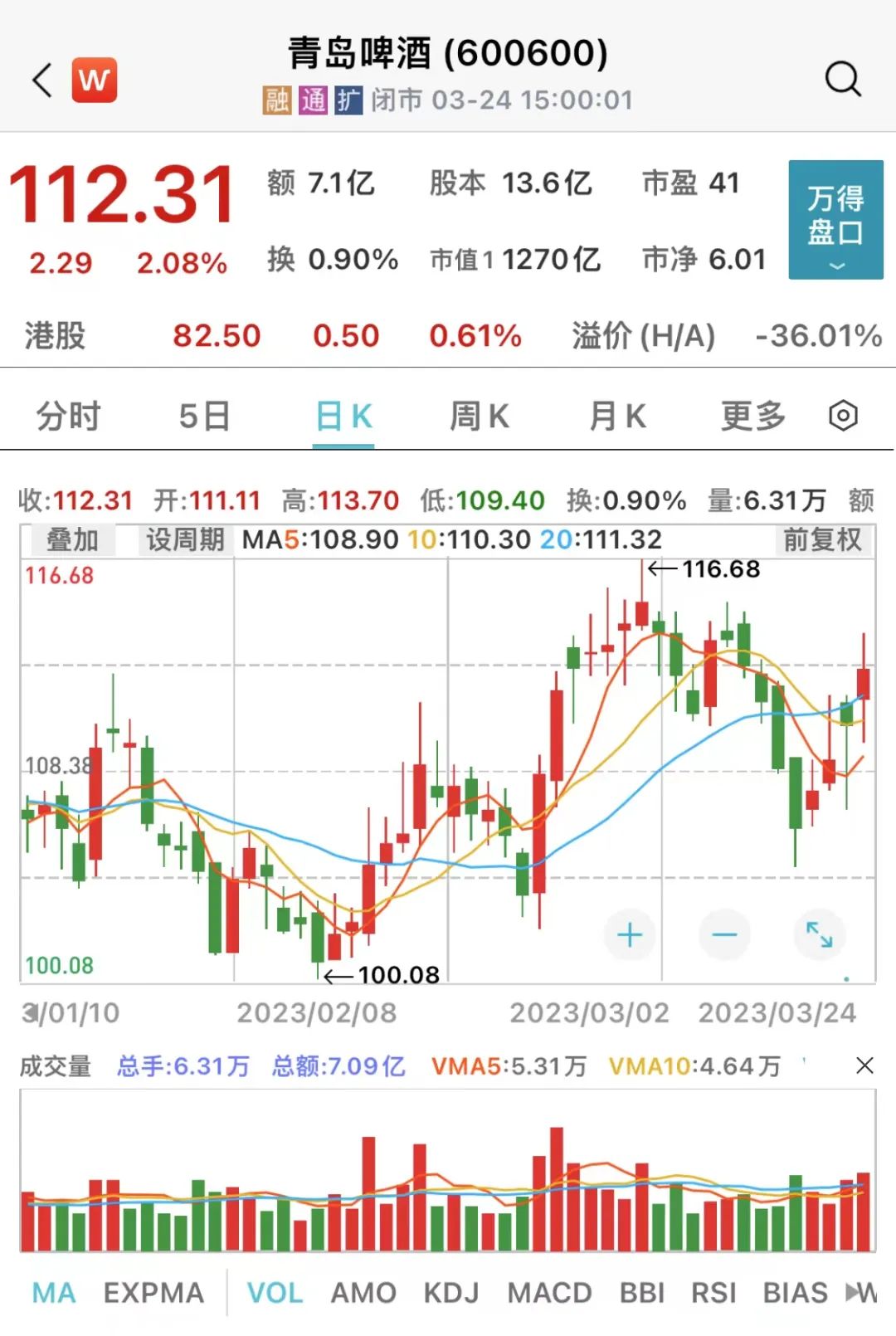The width and height of the screenshot is (896, 1336).
Task: Tap the 叠加 overlay button
Action: [x=71, y=540]
